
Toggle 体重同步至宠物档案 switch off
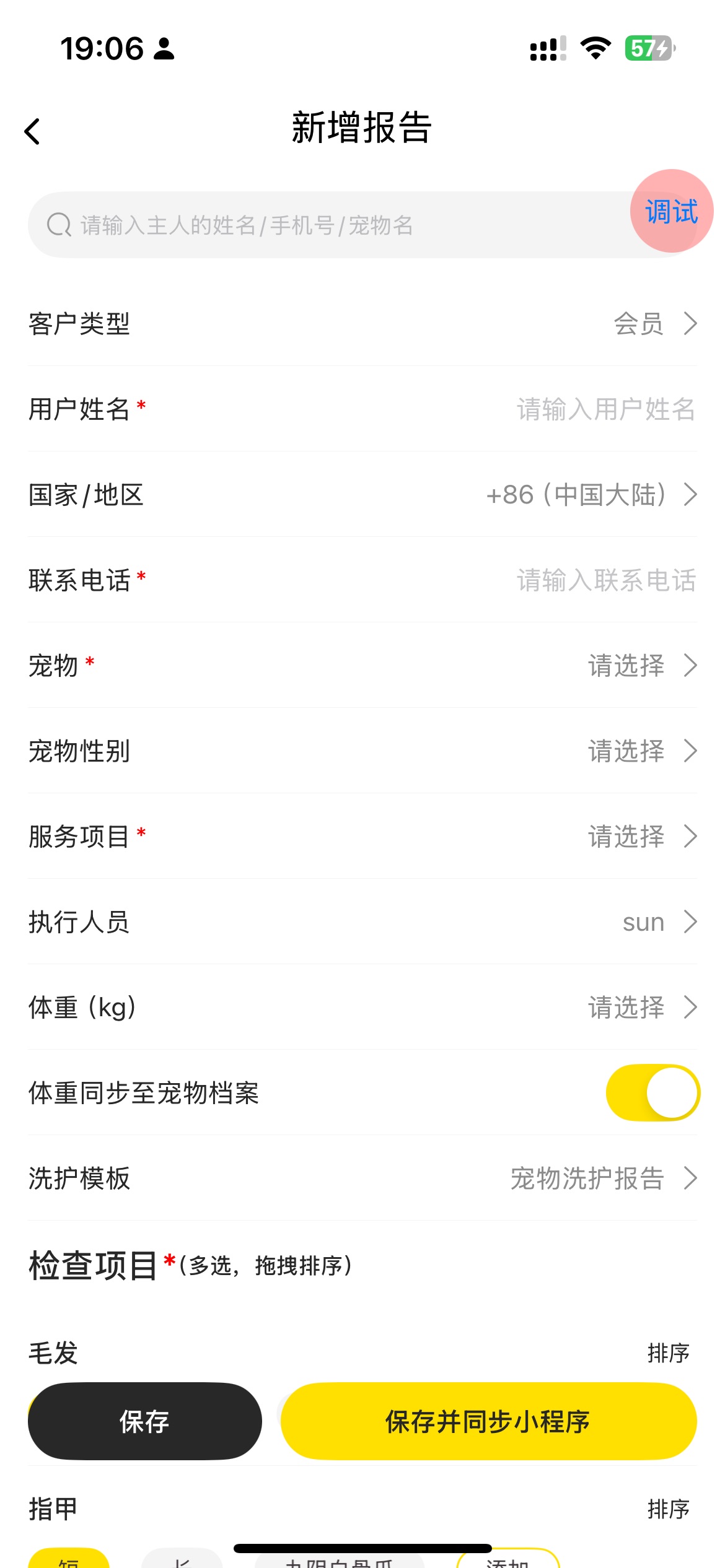click(x=653, y=1092)
